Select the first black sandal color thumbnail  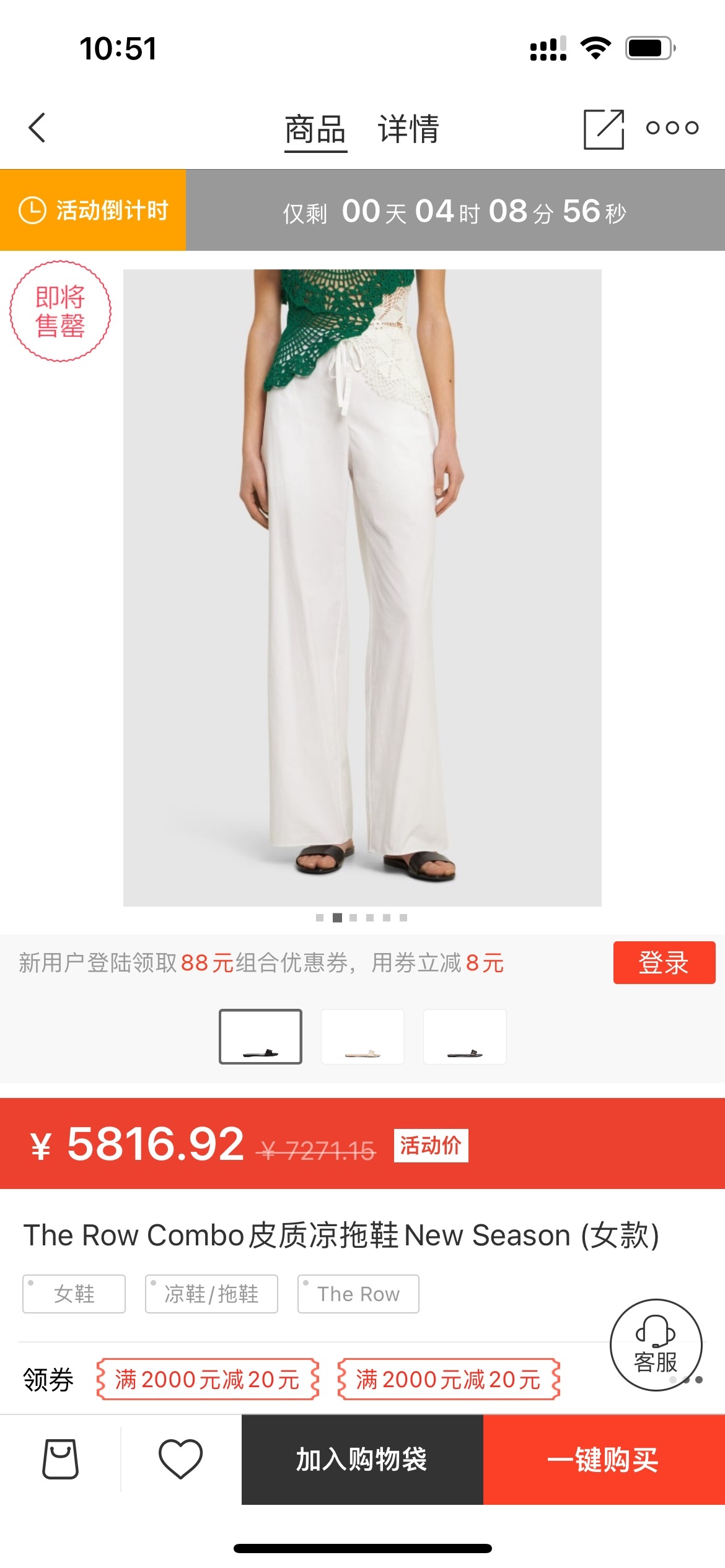[260, 1036]
